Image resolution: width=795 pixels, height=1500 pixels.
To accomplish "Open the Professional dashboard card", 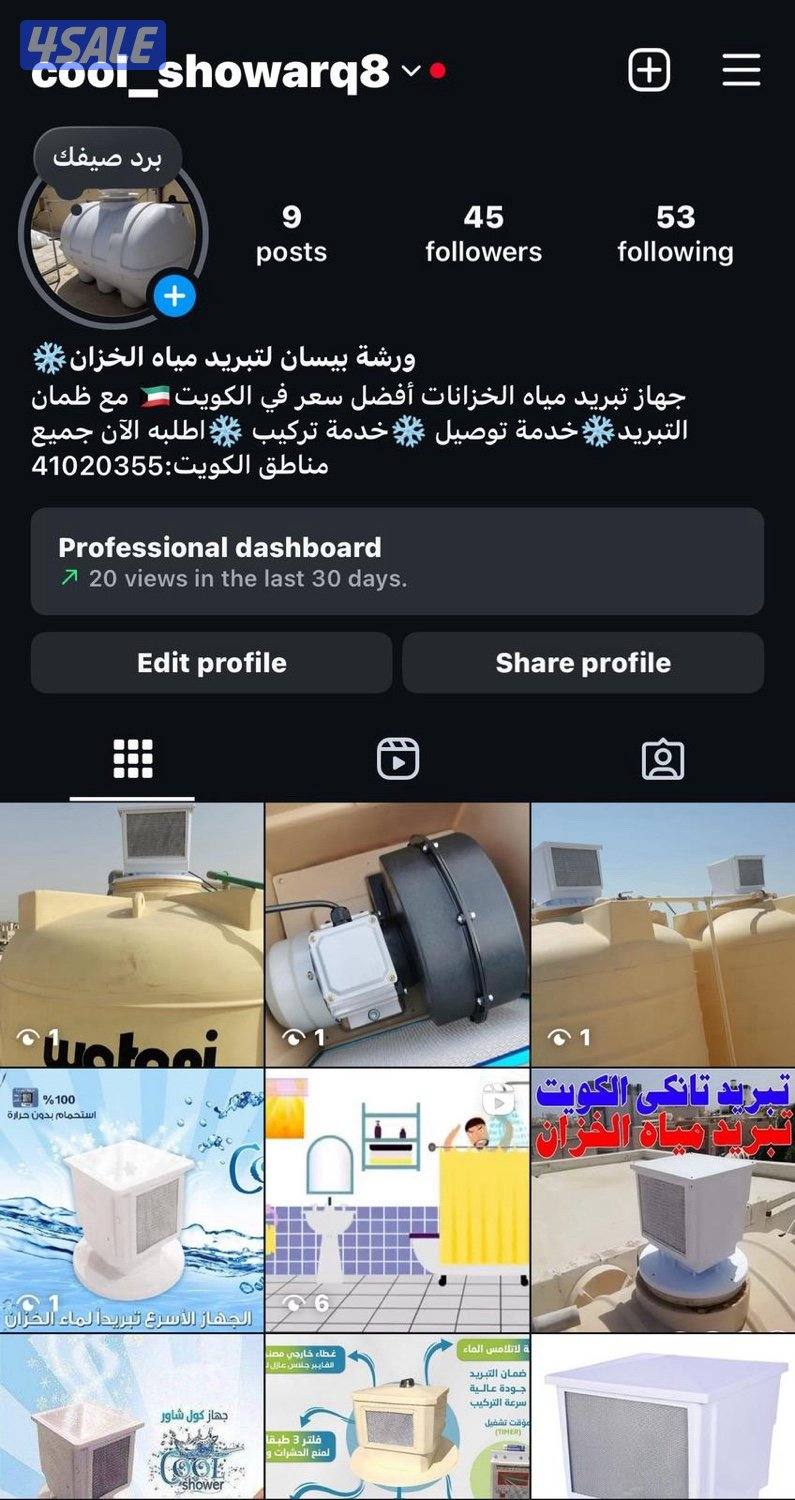I will click(397, 561).
